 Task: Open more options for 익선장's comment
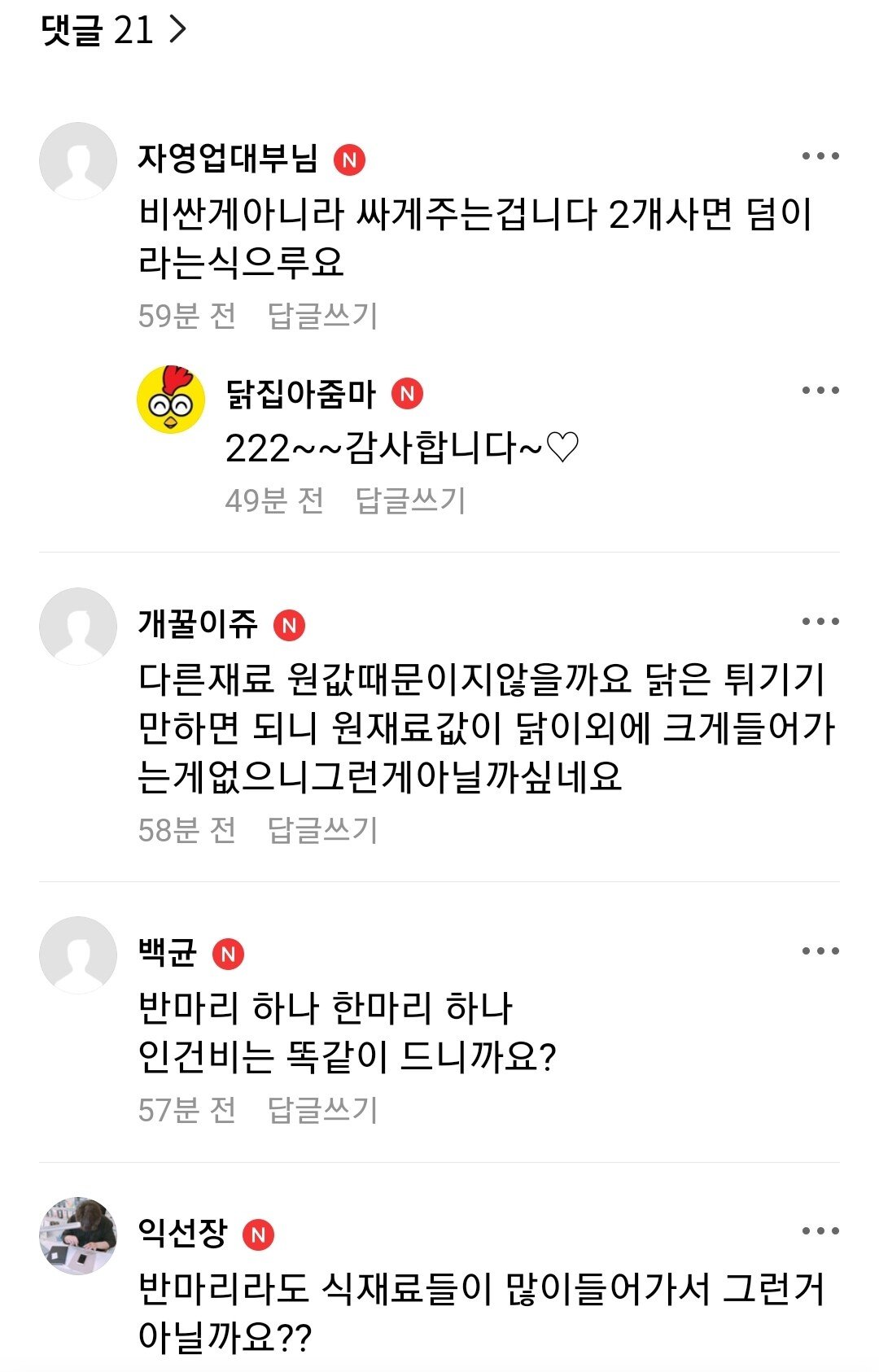(820, 1231)
